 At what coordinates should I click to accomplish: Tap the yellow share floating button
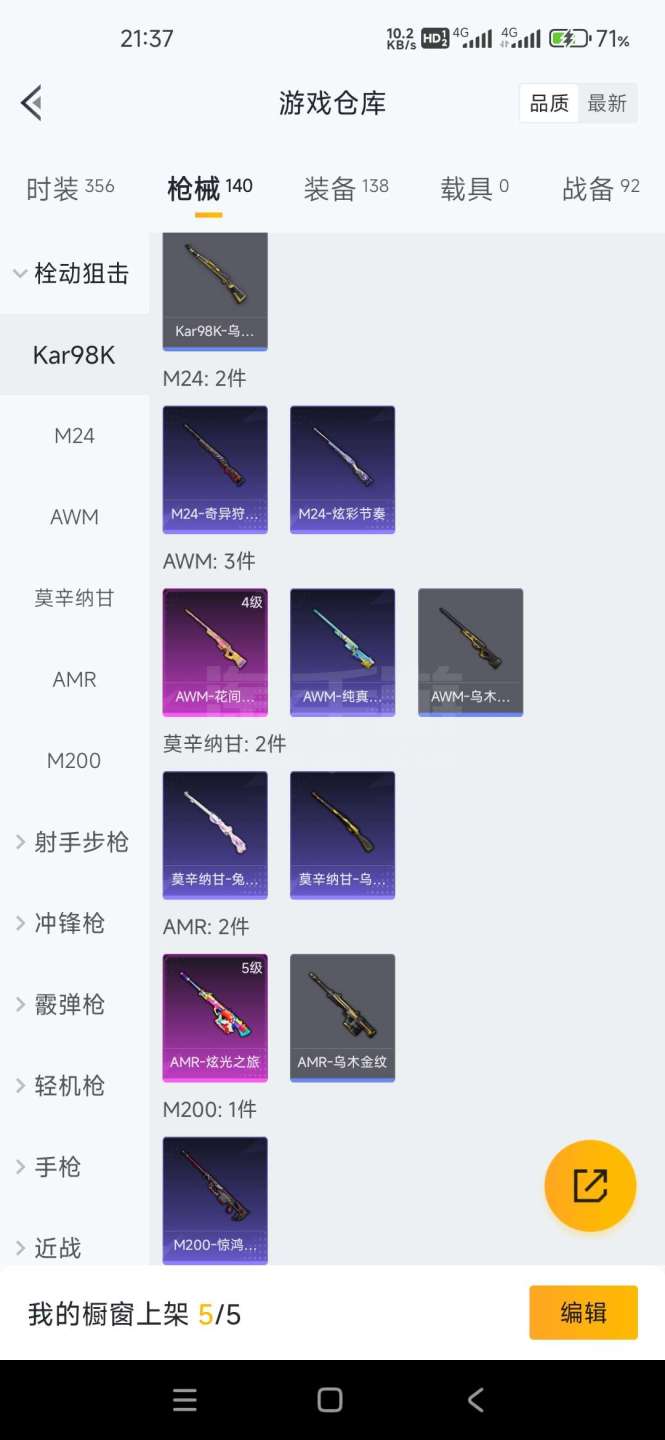tap(590, 1186)
